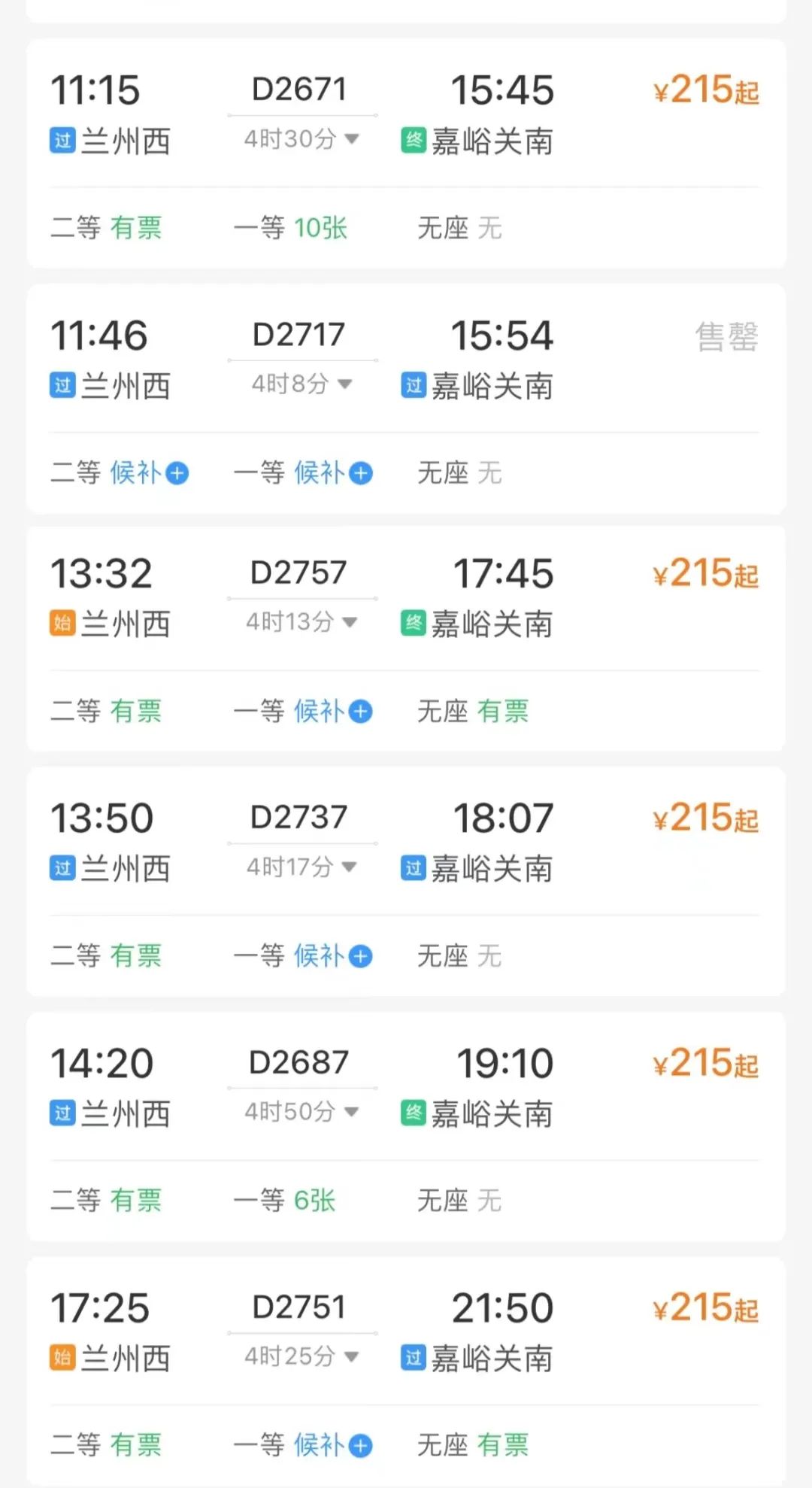Image resolution: width=812 pixels, height=1488 pixels.
Task: Expand the 4时30分 stop list for D2671
Action: coord(301,139)
